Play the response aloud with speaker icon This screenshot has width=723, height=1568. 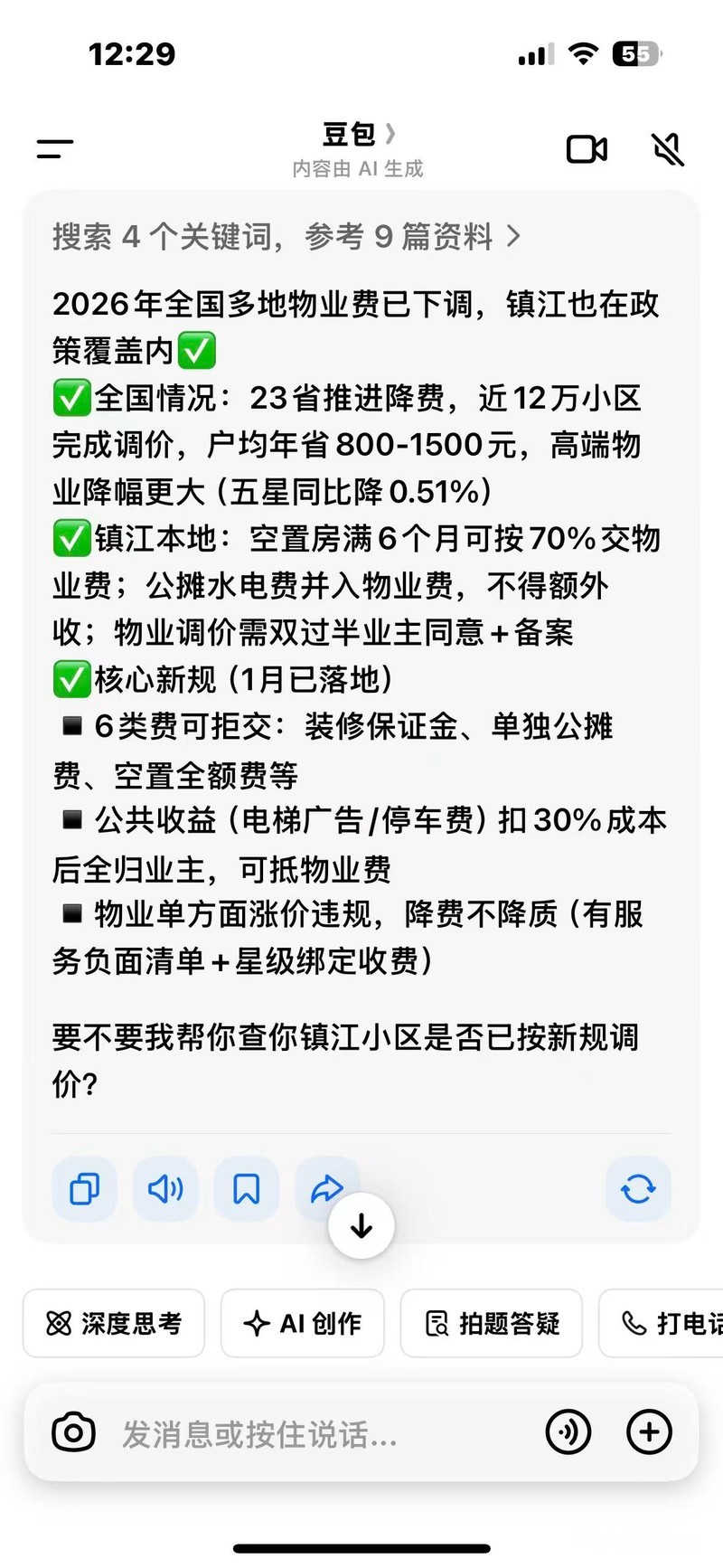(x=165, y=1189)
